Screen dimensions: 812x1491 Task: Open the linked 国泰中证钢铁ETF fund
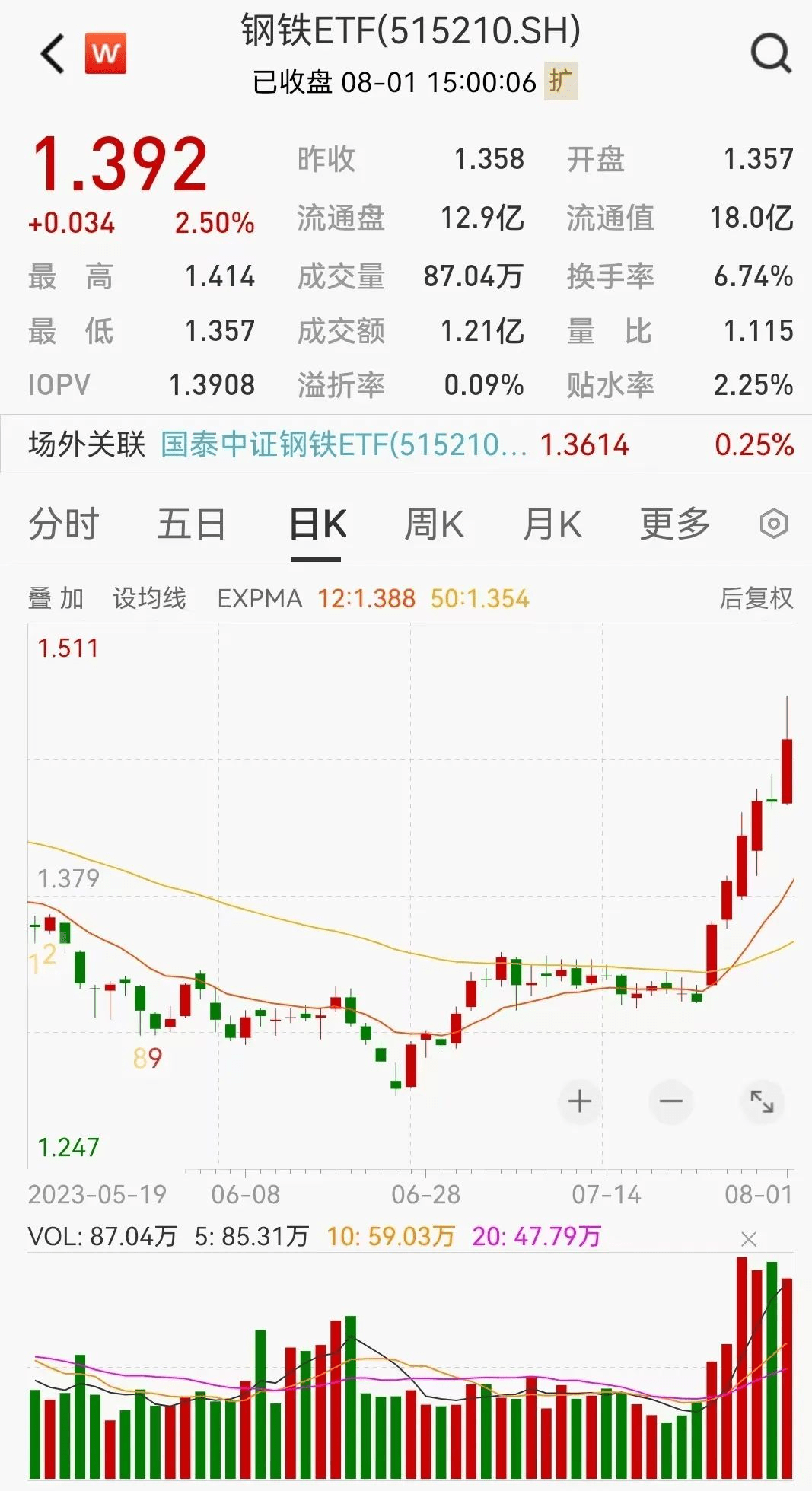point(343,444)
